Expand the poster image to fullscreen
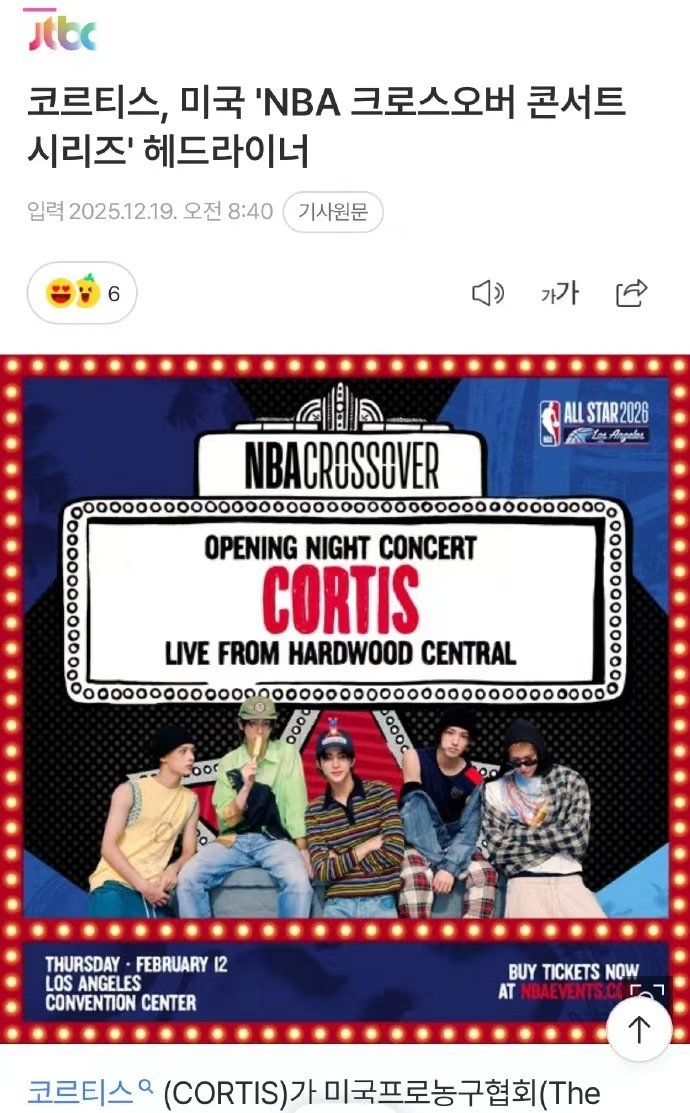Screen dimensions: 690x1113 (648, 988)
